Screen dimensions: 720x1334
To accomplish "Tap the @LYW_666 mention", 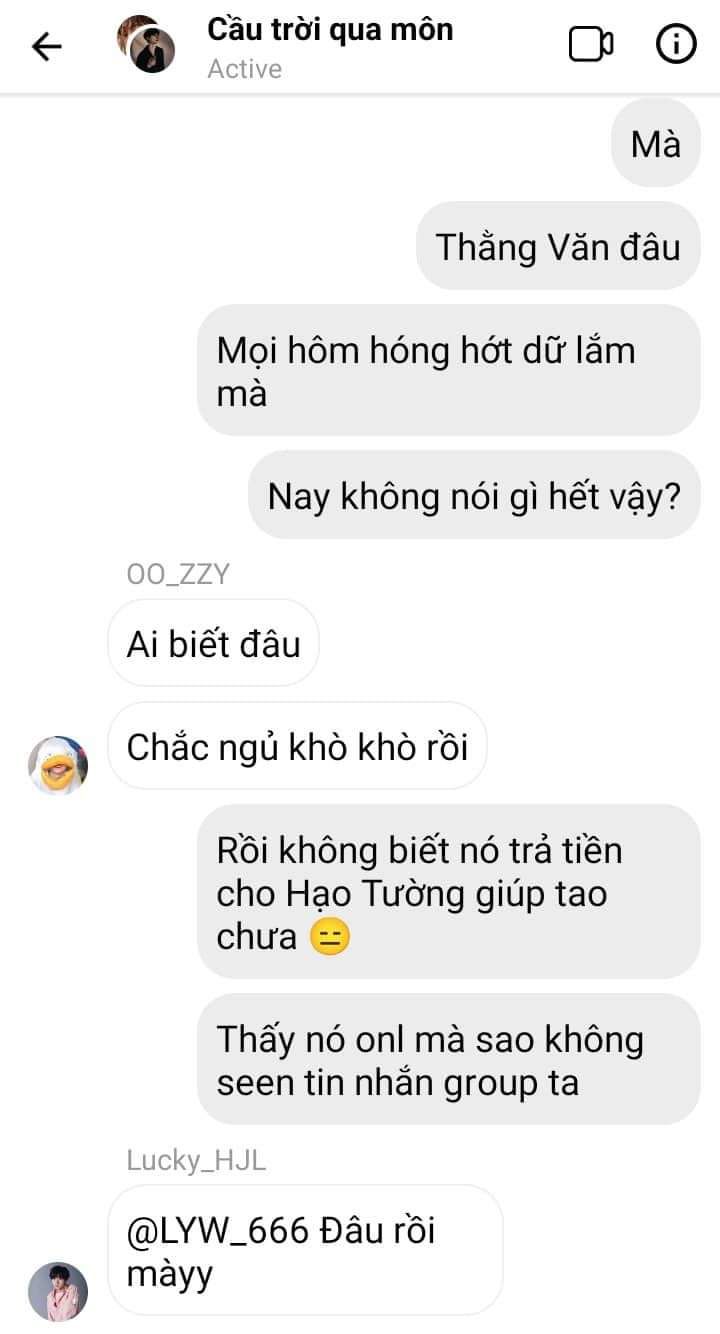I will tap(217, 1231).
